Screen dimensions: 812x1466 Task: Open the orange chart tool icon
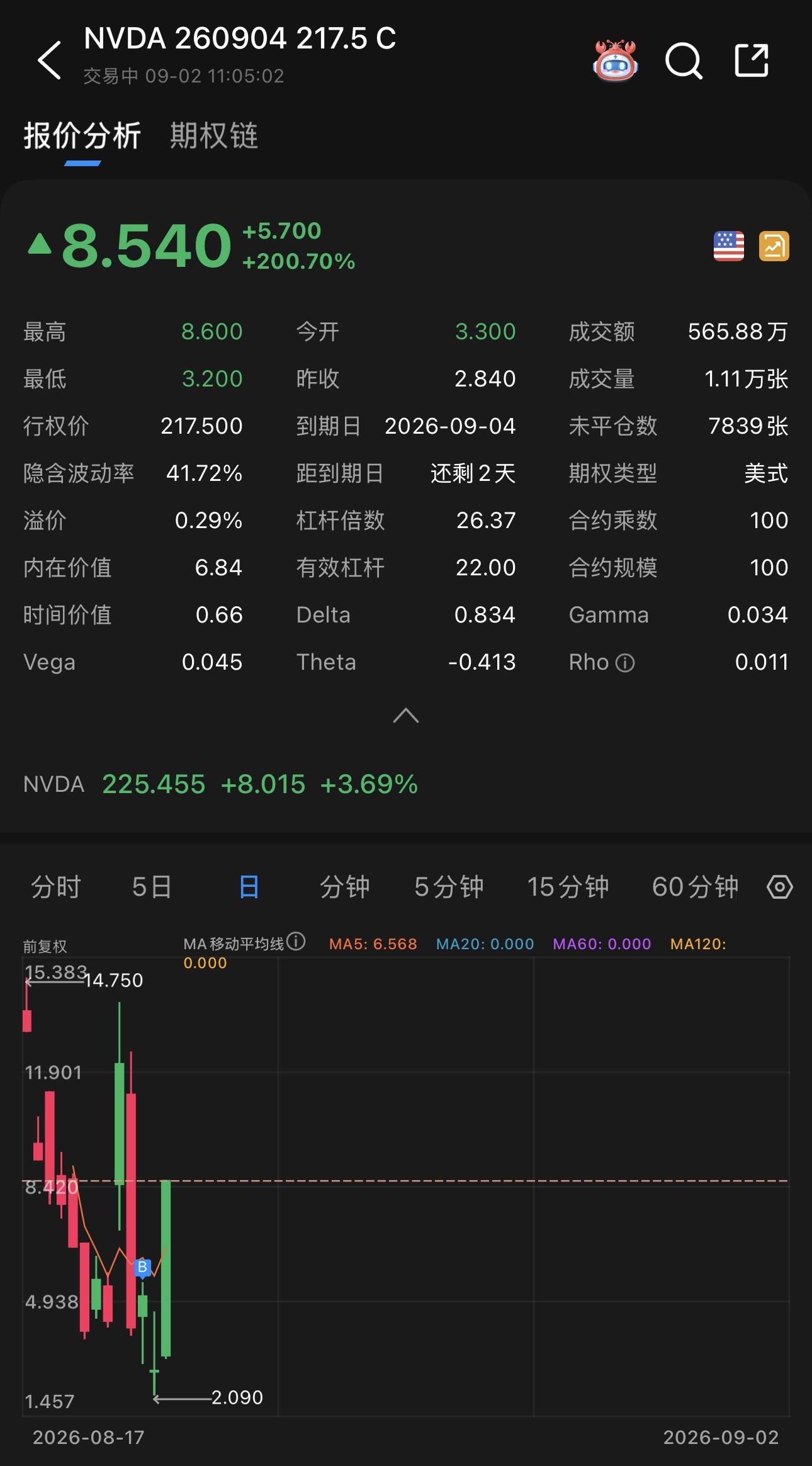pos(774,246)
